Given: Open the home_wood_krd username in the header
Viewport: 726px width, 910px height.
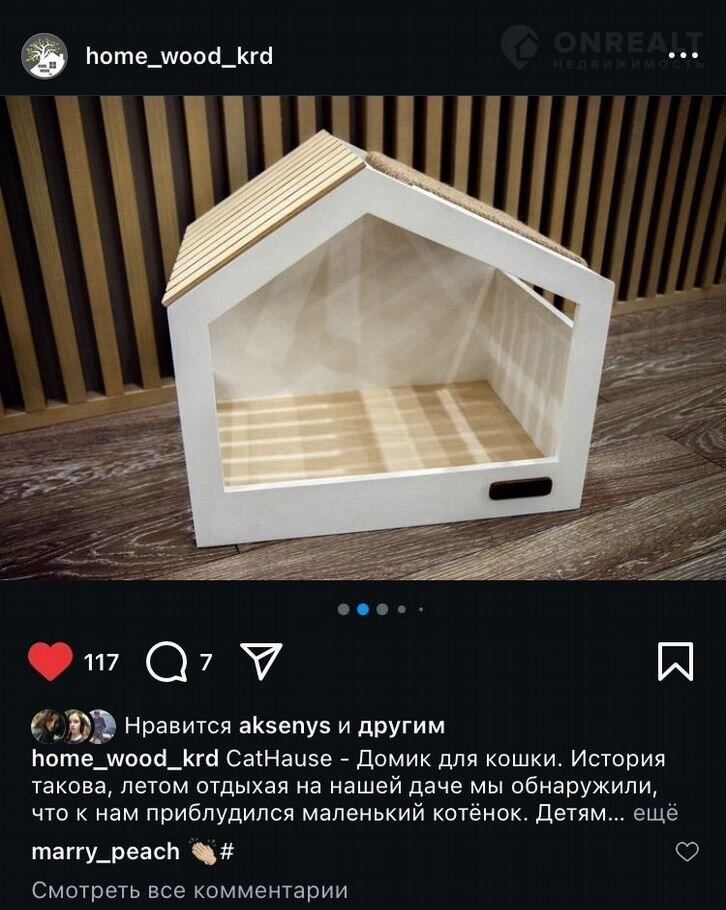Looking at the screenshot, I should [179, 56].
